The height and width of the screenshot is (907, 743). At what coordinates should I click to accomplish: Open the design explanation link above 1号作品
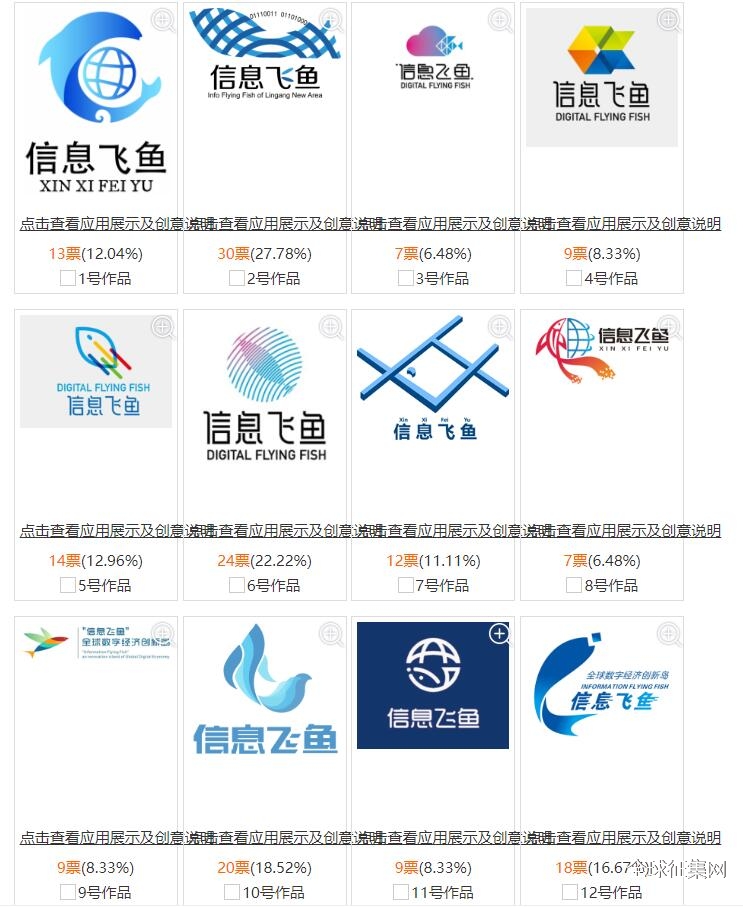click(x=96, y=224)
